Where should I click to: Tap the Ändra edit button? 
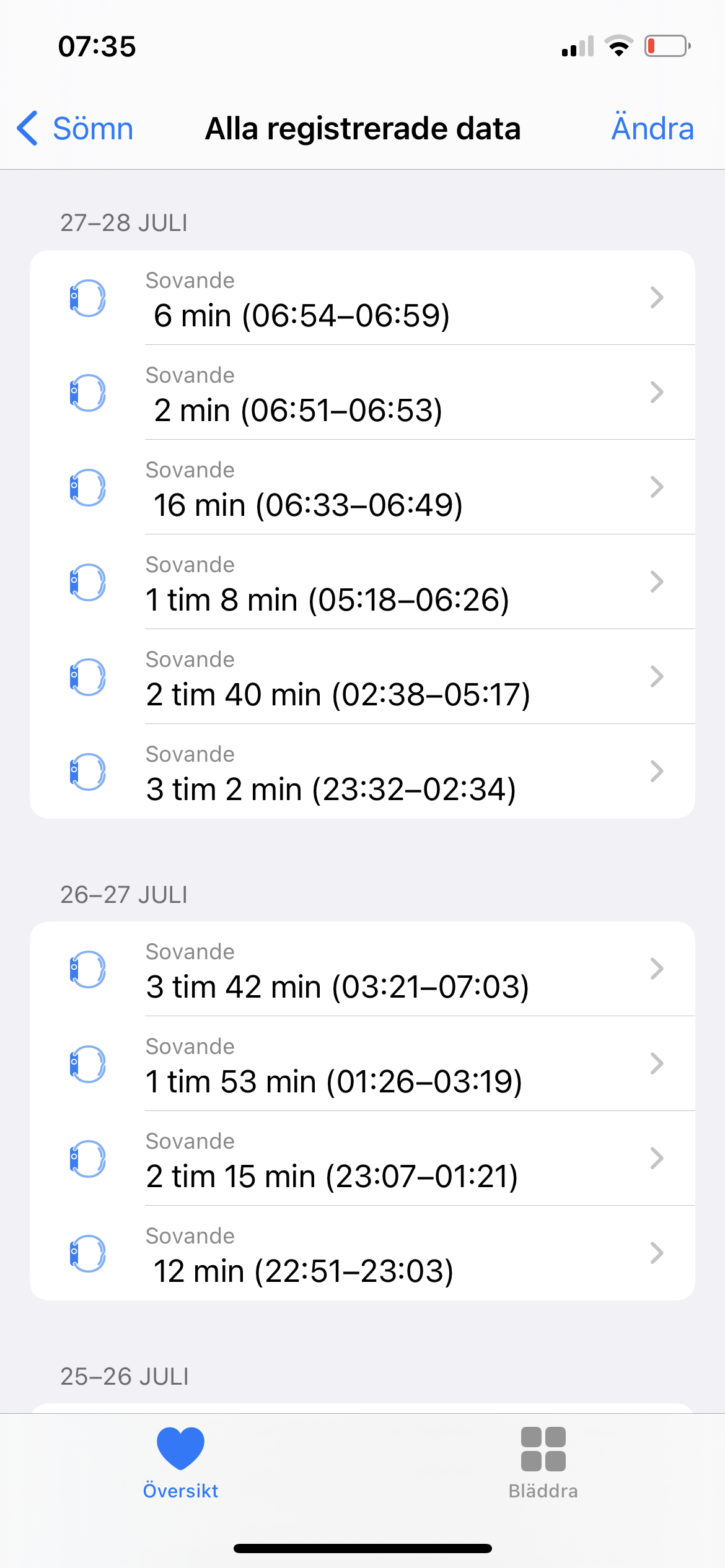[x=652, y=129]
